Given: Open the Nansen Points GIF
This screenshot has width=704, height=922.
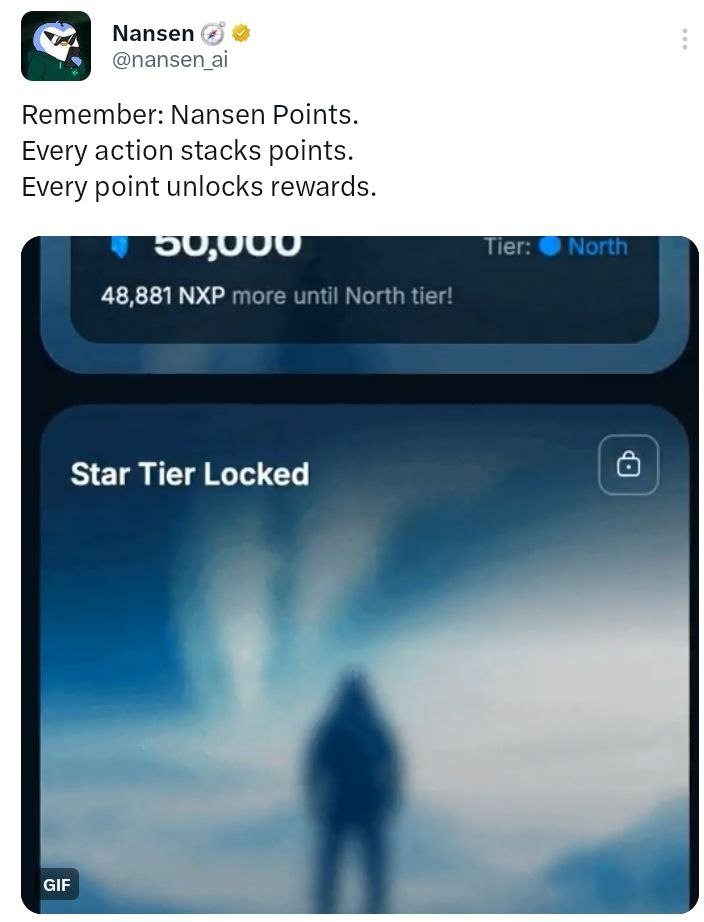Looking at the screenshot, I should (359, 600).
